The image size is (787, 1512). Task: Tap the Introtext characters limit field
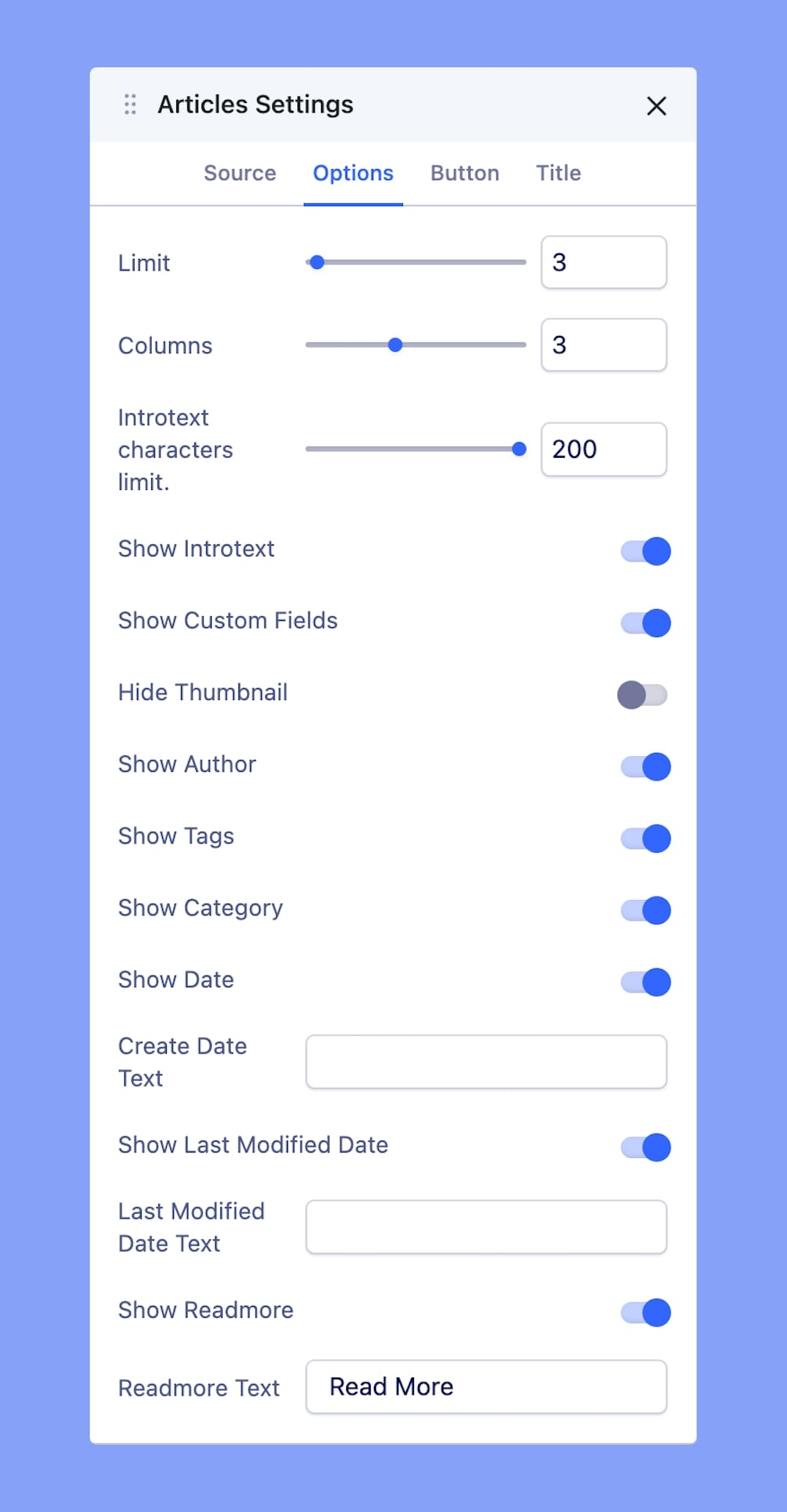pyautogui.click(x=604, y=449)
